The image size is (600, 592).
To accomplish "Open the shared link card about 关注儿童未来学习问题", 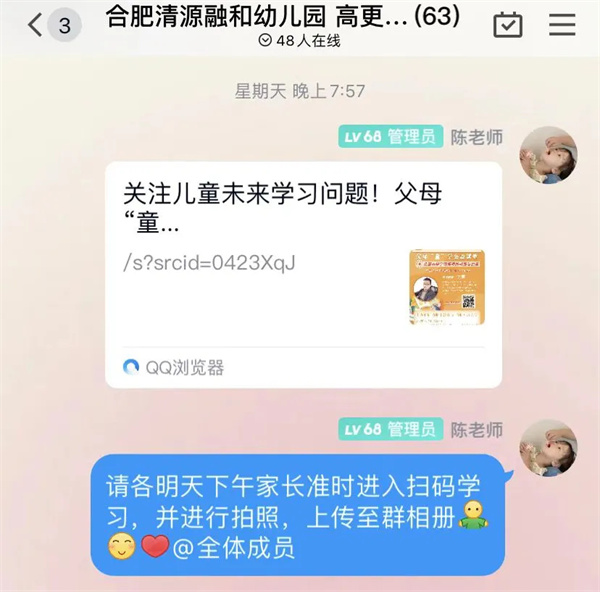I will [303, 274].
